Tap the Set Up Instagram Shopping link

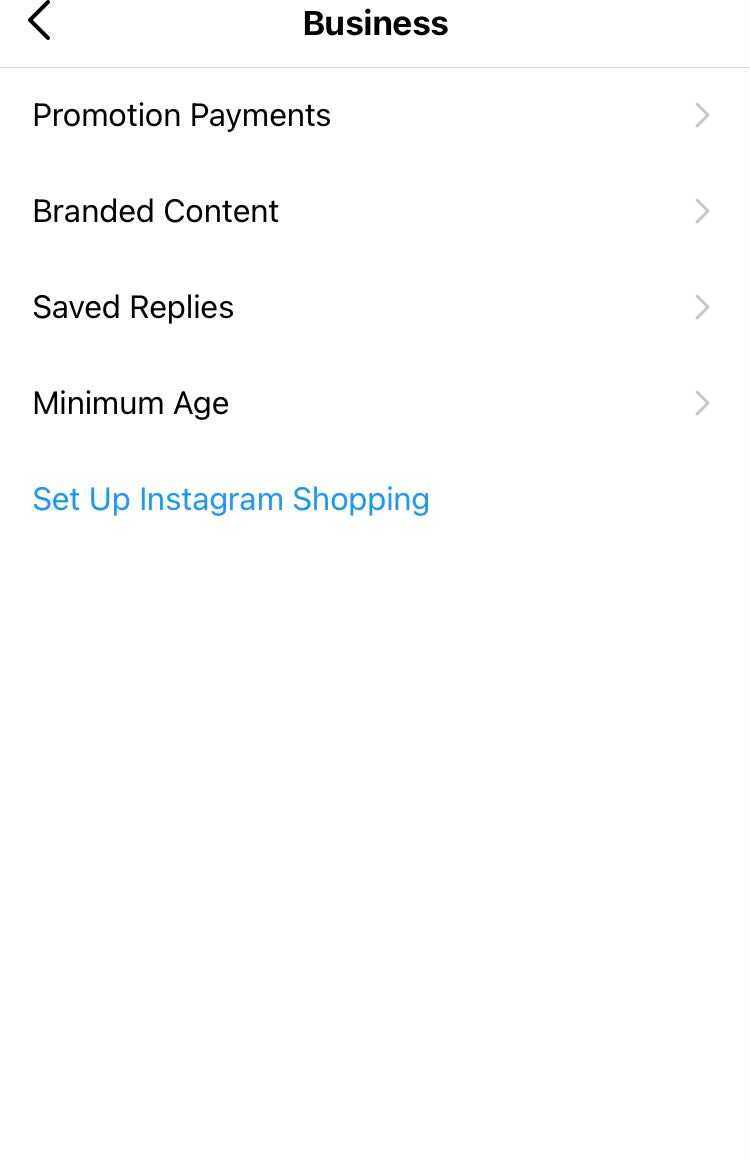click(231, 499)
